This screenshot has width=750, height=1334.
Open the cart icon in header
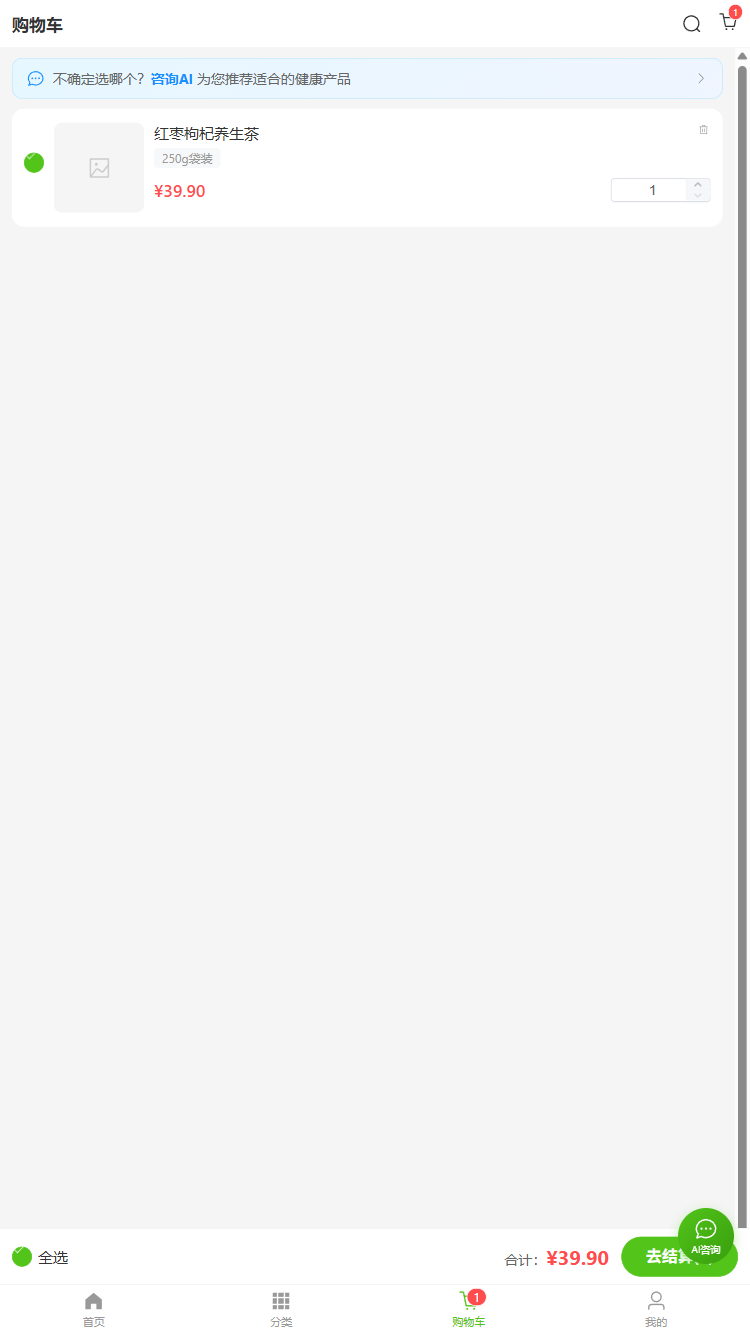click(728, 23)
